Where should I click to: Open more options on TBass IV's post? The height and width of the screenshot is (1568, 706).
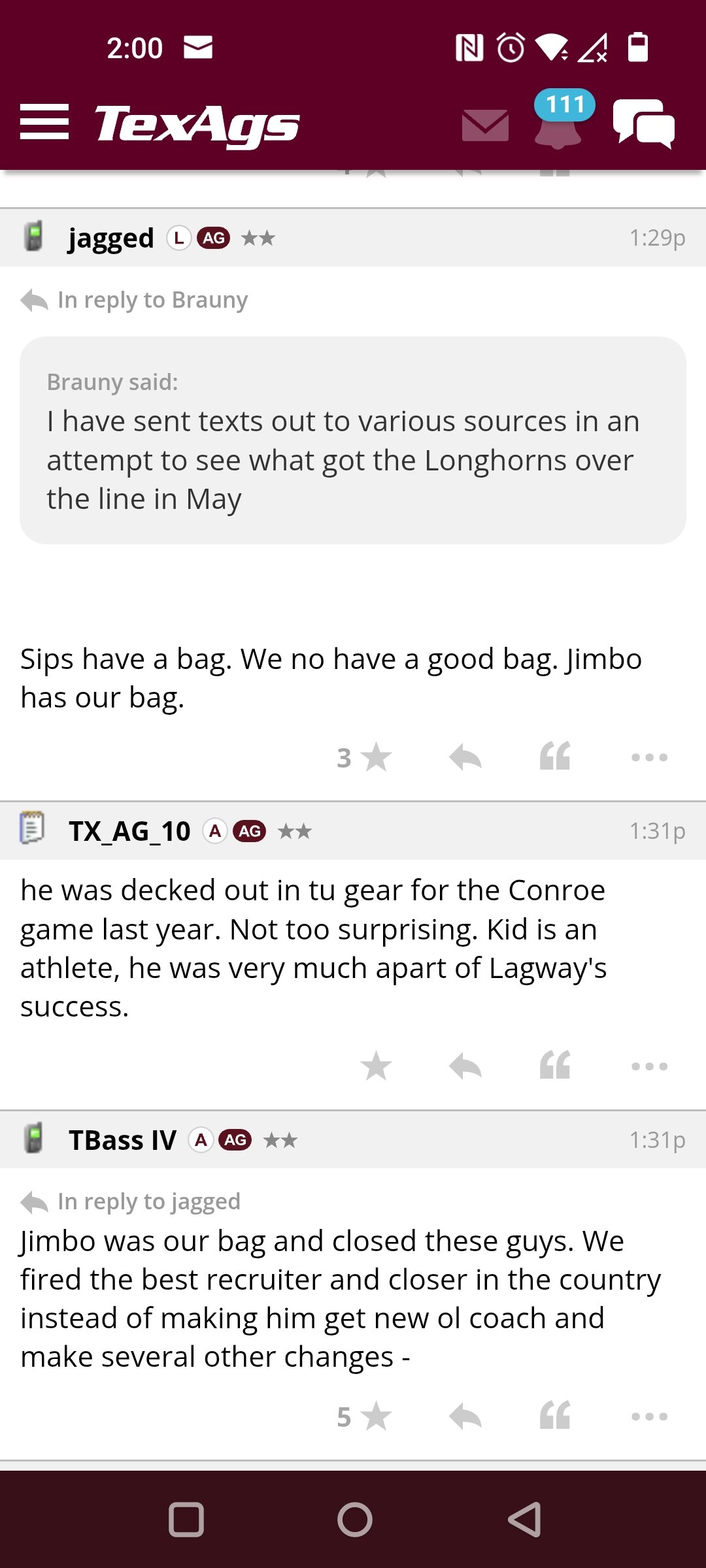649,1416
